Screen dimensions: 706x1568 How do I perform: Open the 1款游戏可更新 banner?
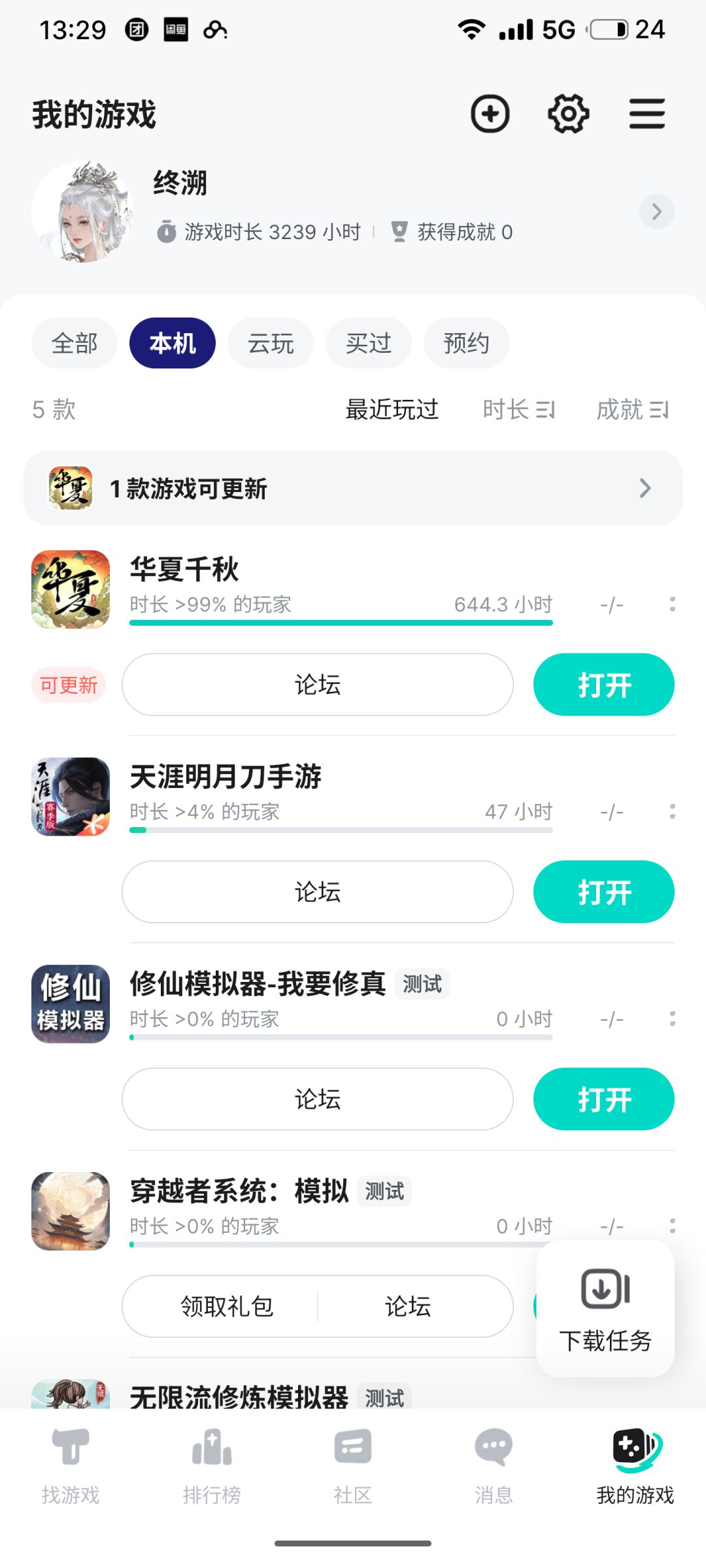pyautogui.click(x=353, y=488)
